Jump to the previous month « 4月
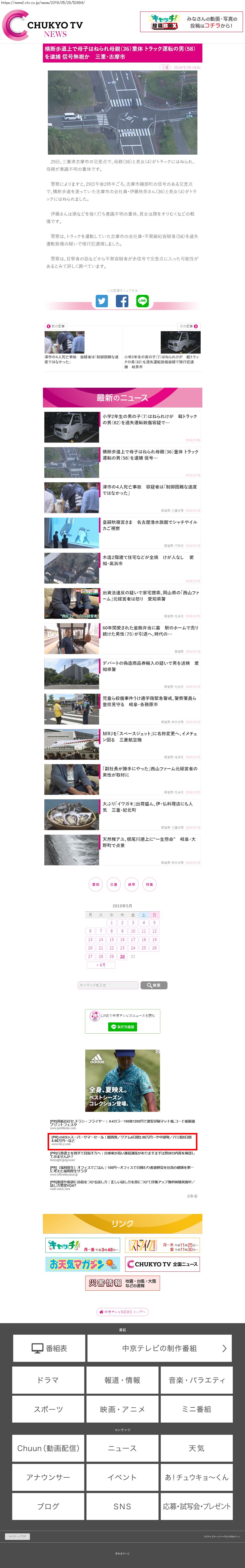The width and height of the screenshot is (245, 1568). tap(101, 965)
